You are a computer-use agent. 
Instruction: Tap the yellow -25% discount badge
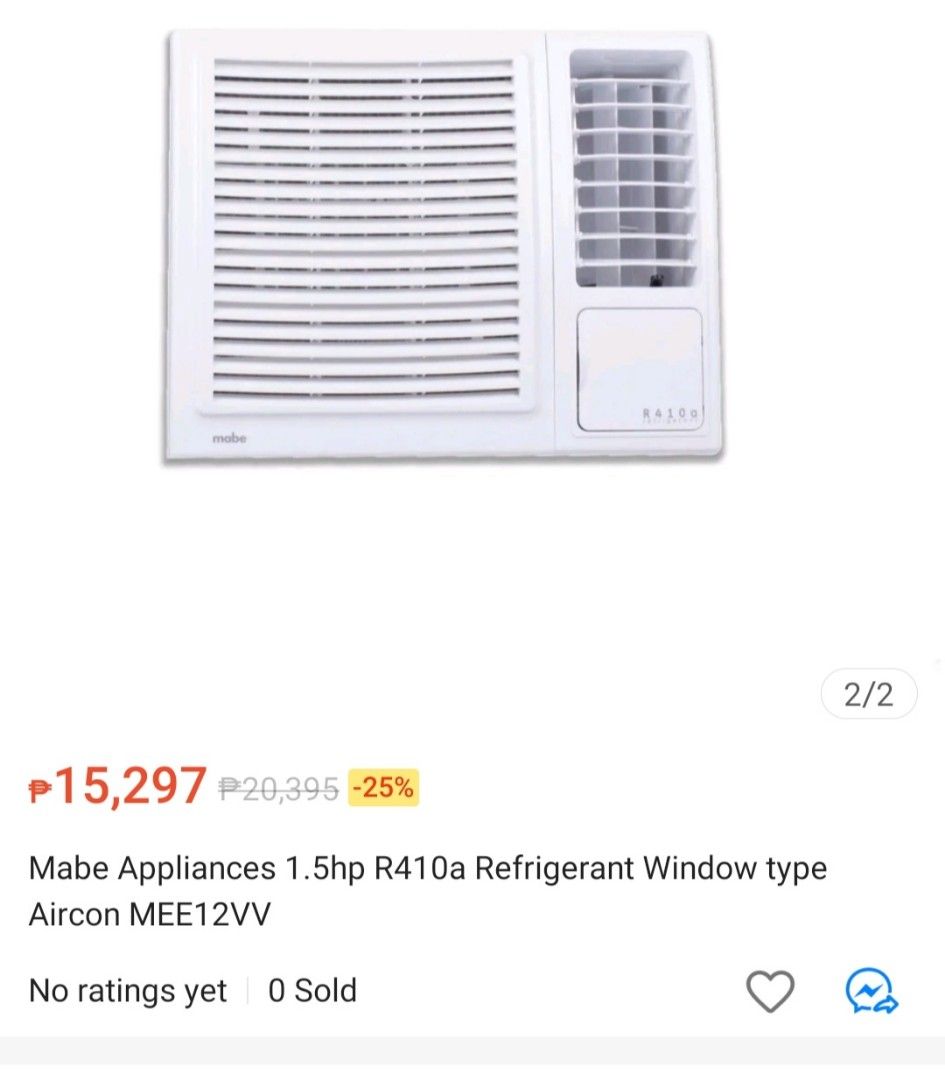(382, 789)
